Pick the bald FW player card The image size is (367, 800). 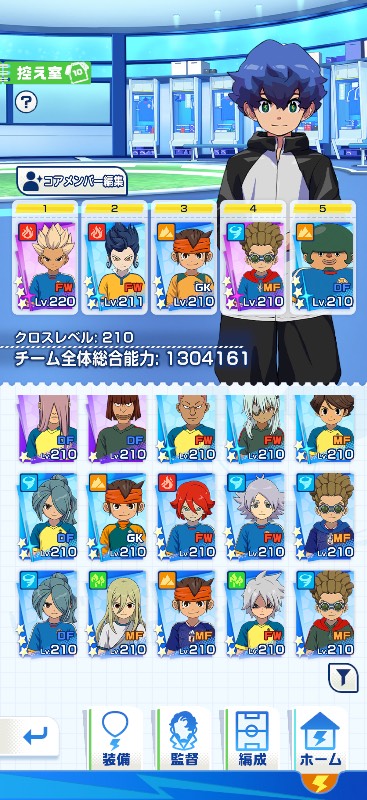[186, 428]
